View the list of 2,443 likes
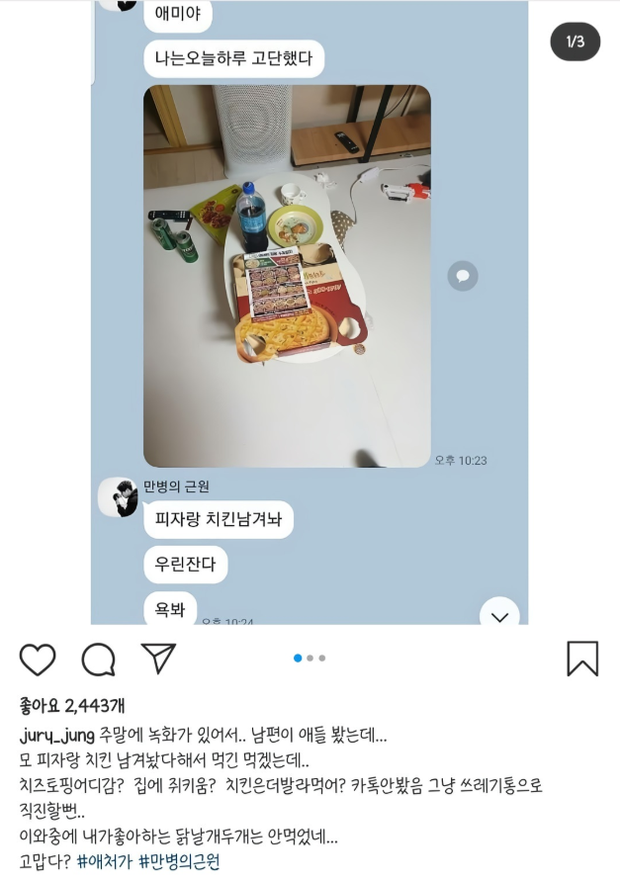 tap(72, 706)
